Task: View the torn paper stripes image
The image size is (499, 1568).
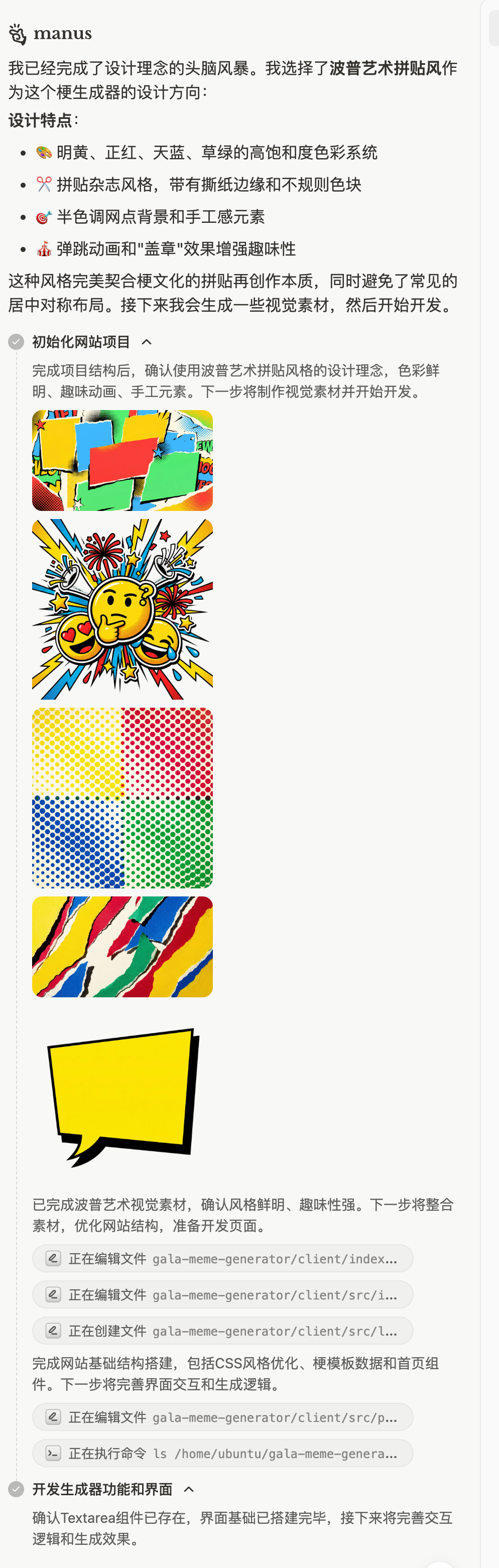Action: coord(122,947)
